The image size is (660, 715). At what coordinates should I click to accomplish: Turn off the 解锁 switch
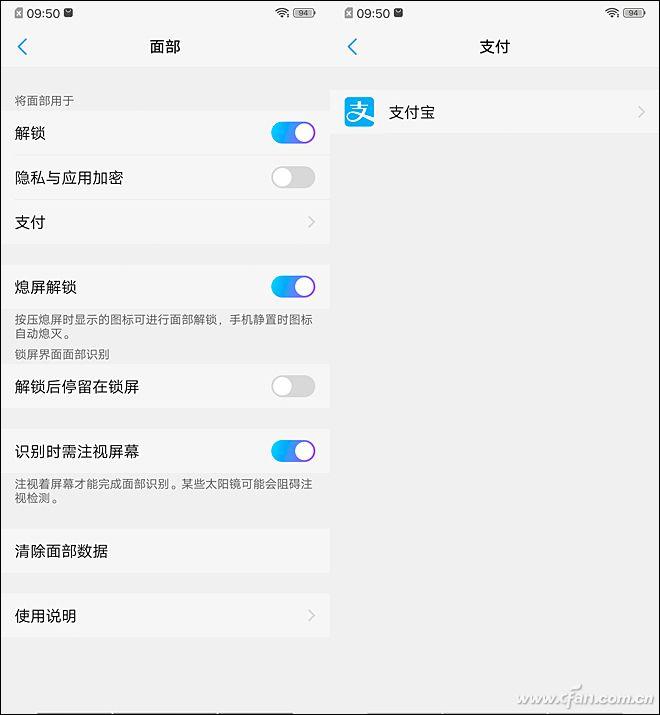293,133
